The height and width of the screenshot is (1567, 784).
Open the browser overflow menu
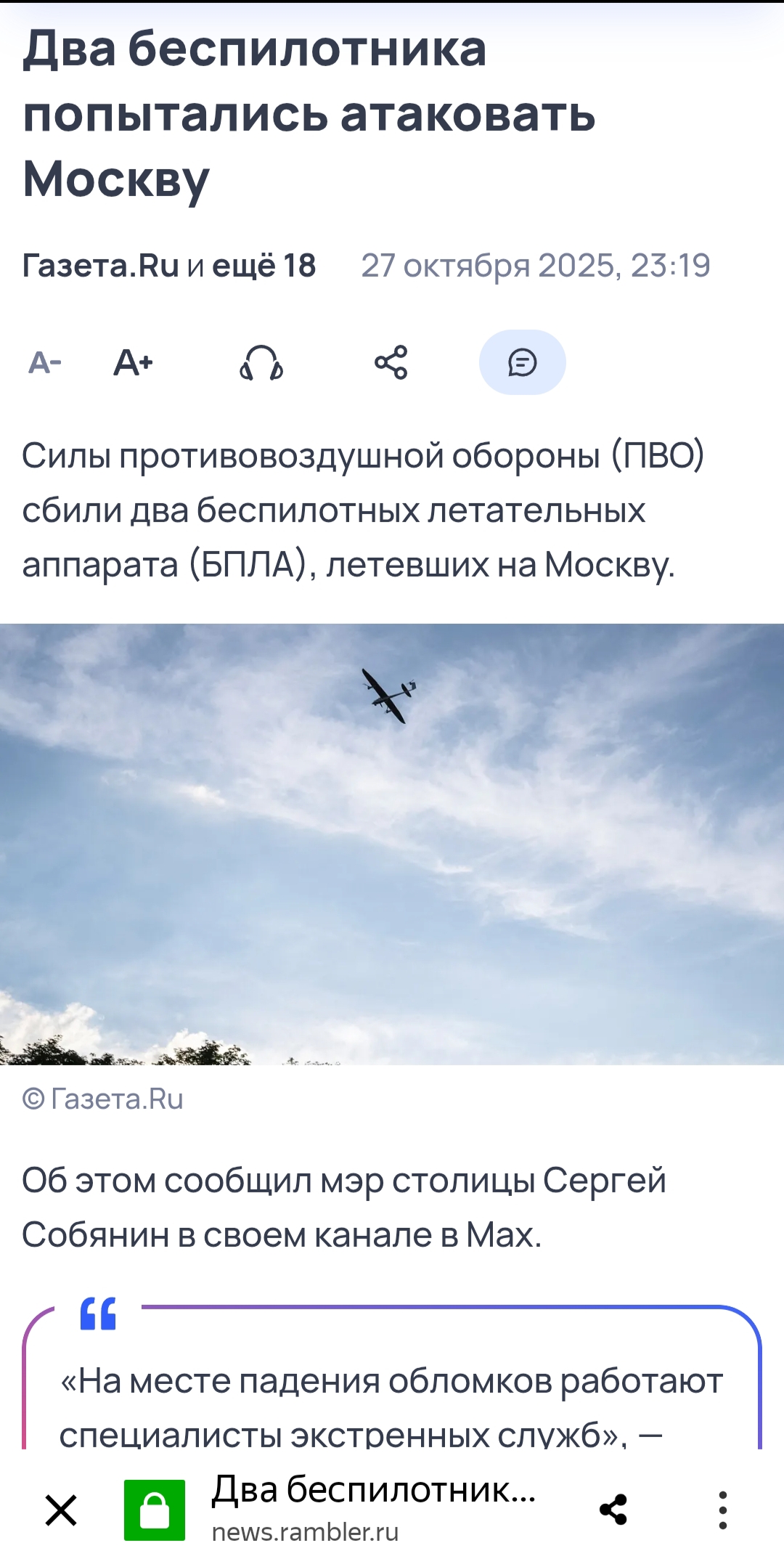(x=722, y=1510)
